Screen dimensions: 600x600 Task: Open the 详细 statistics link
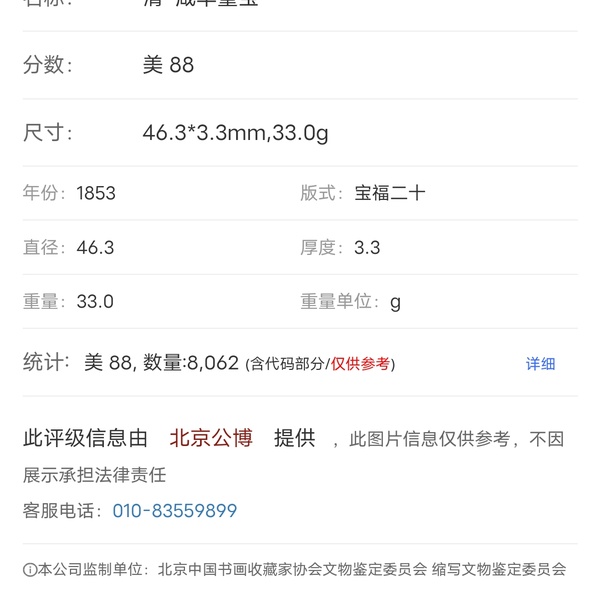pos(540,364)
